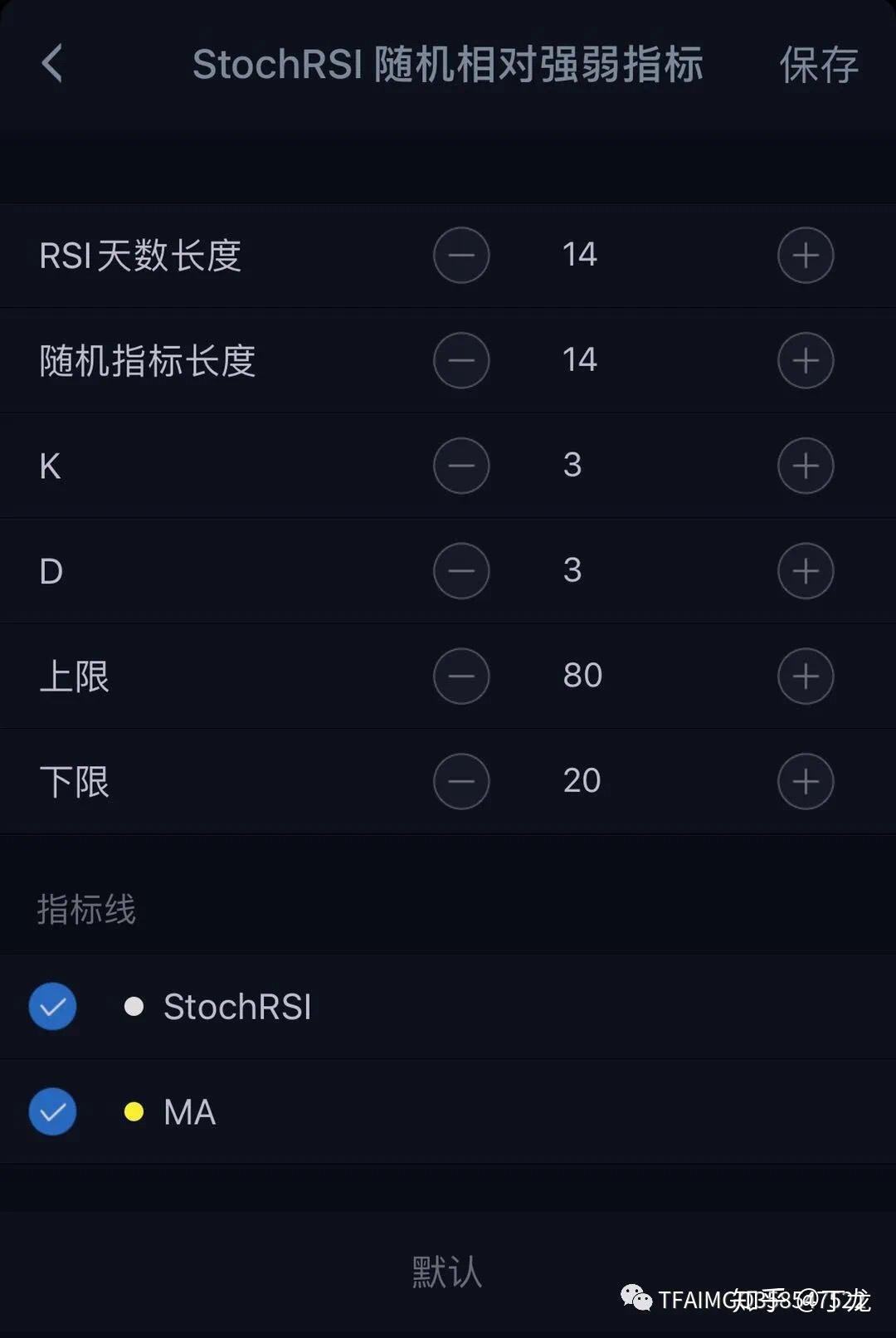Decrease the RSI 天数长度 value
Screen dimensions: 896x1338
click(461, 256)
